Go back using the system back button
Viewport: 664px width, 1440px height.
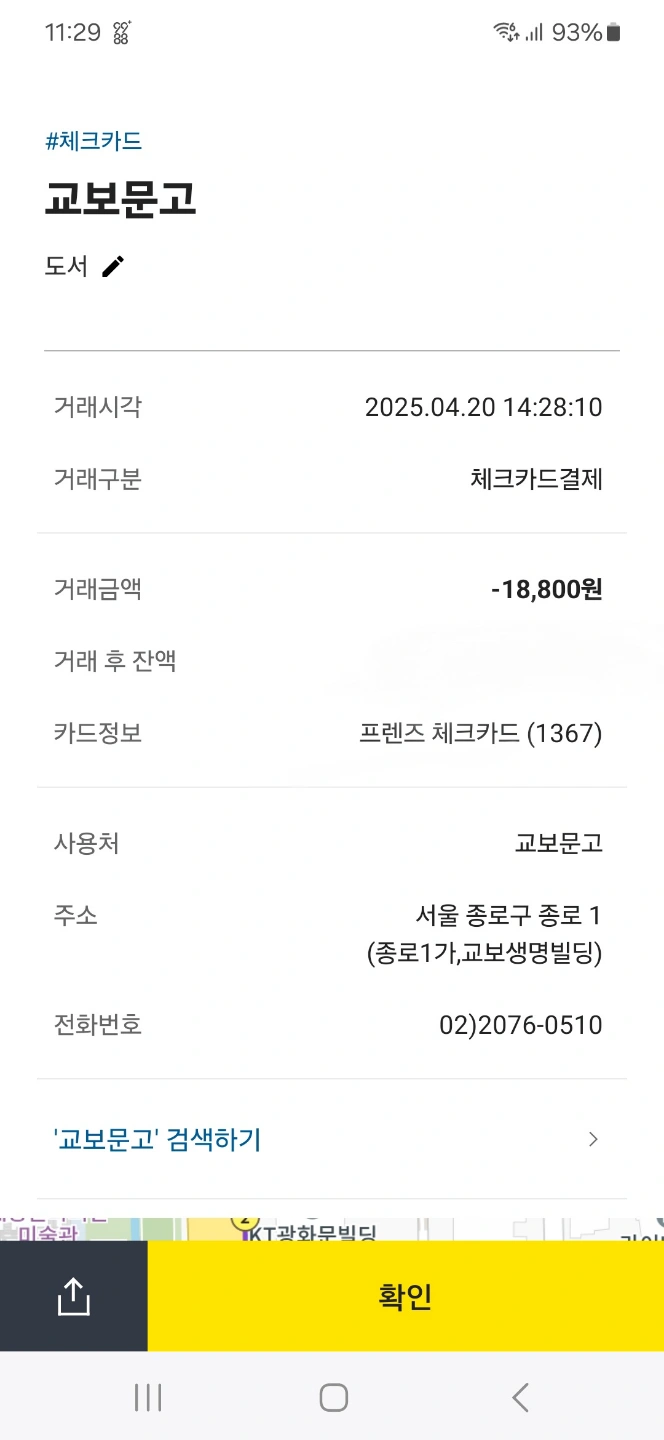click(520, 1397)
